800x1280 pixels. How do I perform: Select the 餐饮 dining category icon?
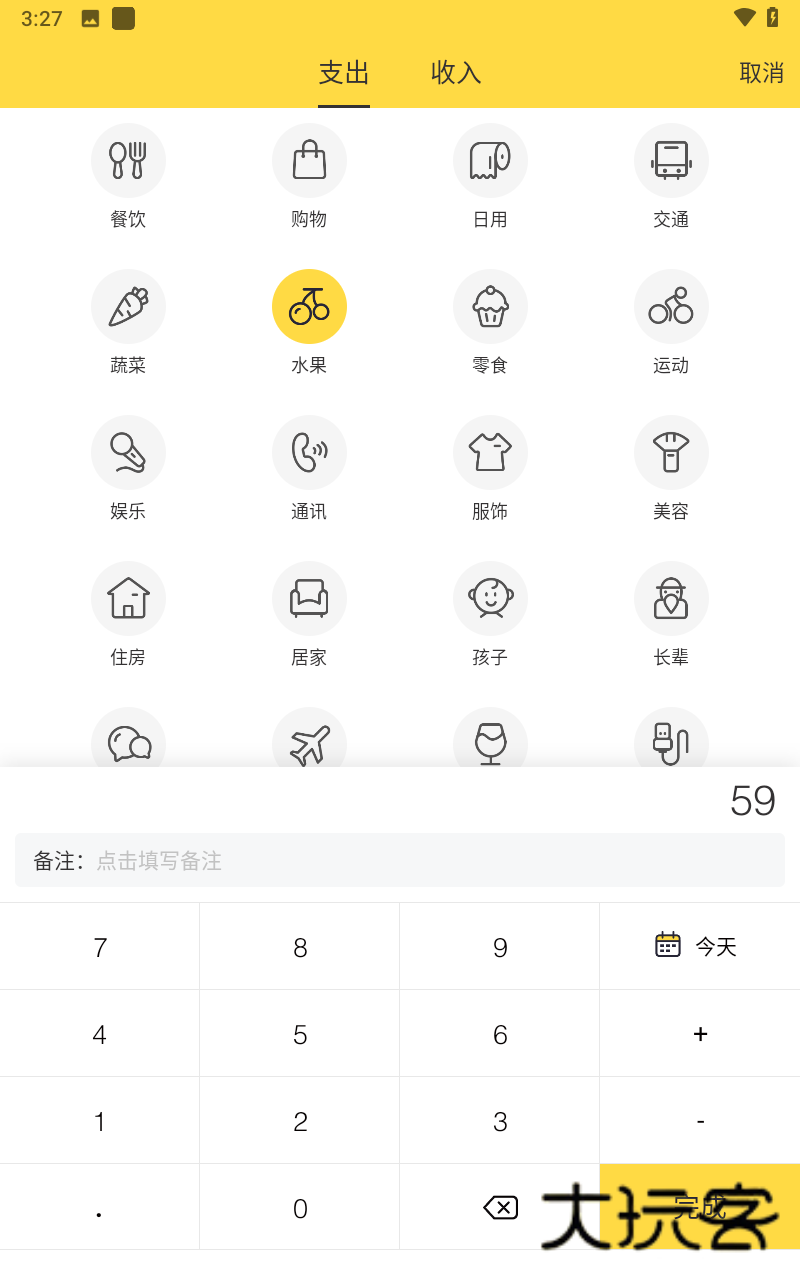click(x=128, y=160)
